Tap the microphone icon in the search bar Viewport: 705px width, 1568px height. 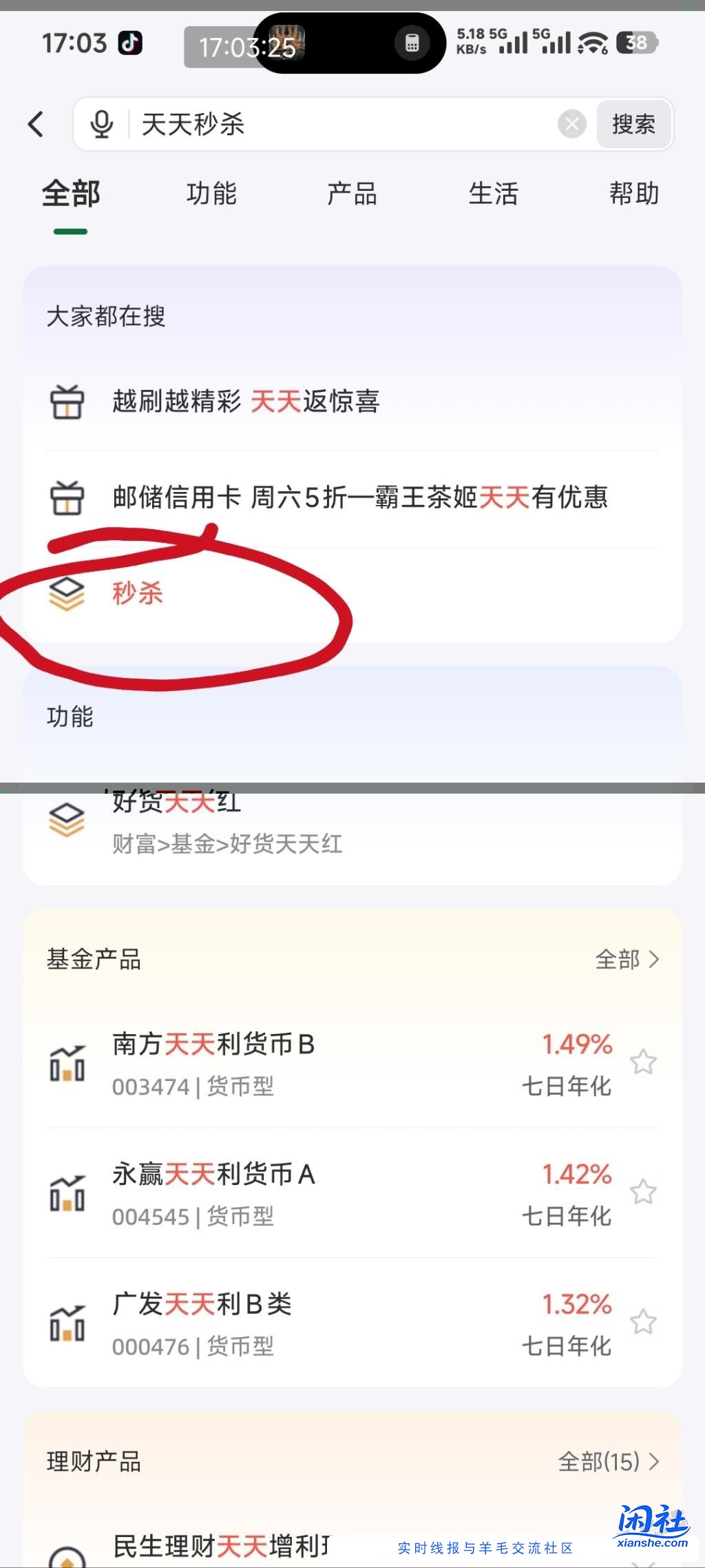pyautogui.click(x=101, y=124)
